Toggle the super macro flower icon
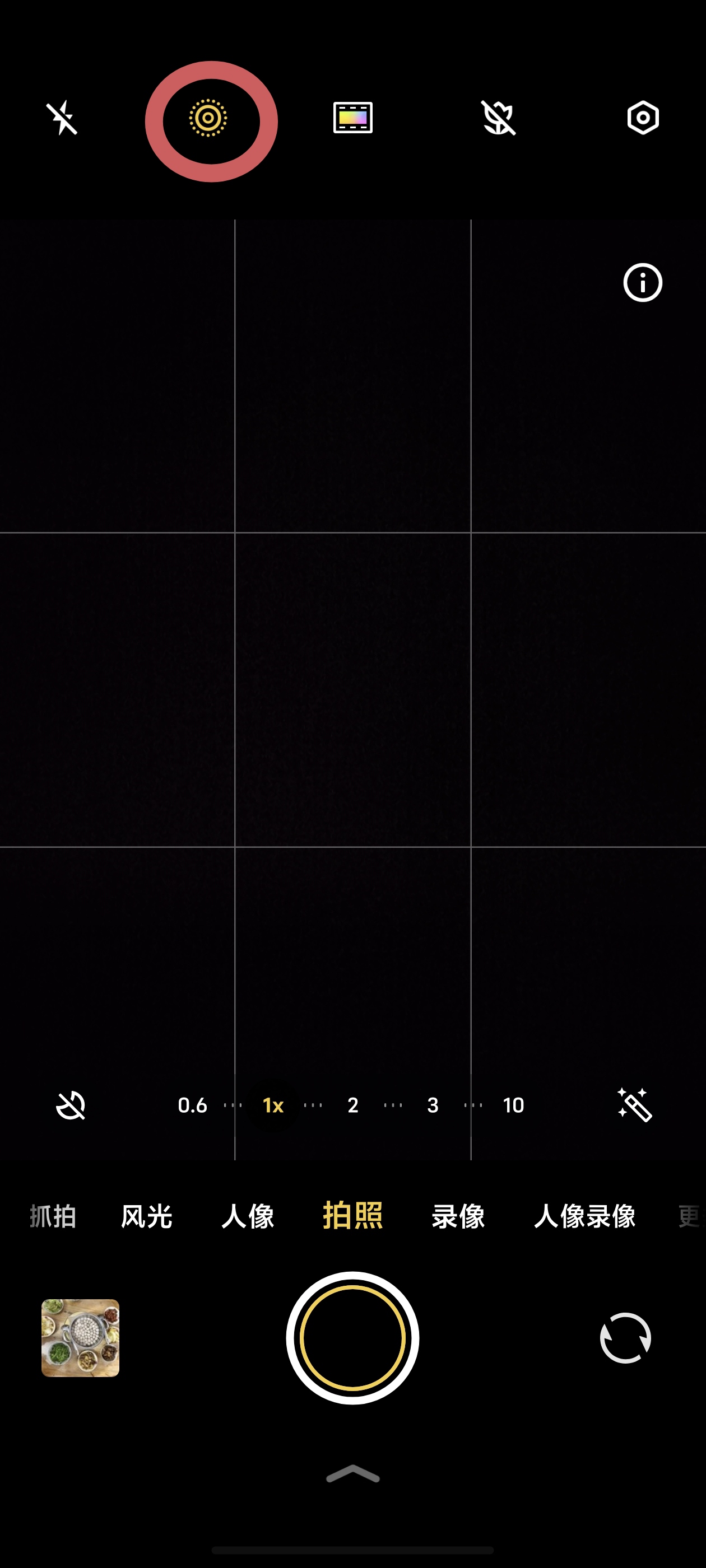 click(498, 118)
